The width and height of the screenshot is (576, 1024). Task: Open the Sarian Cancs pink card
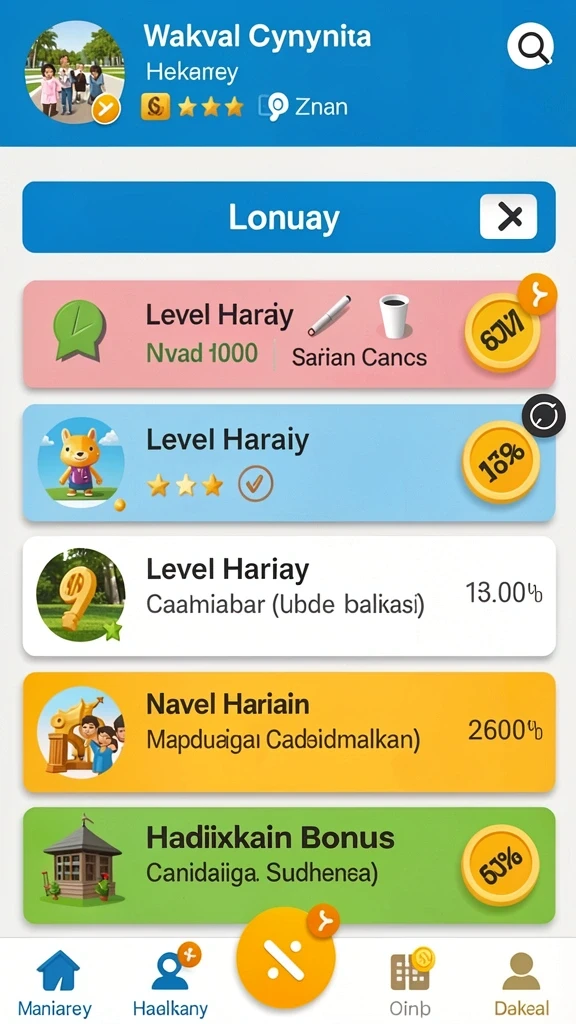(x=289, y=334)
